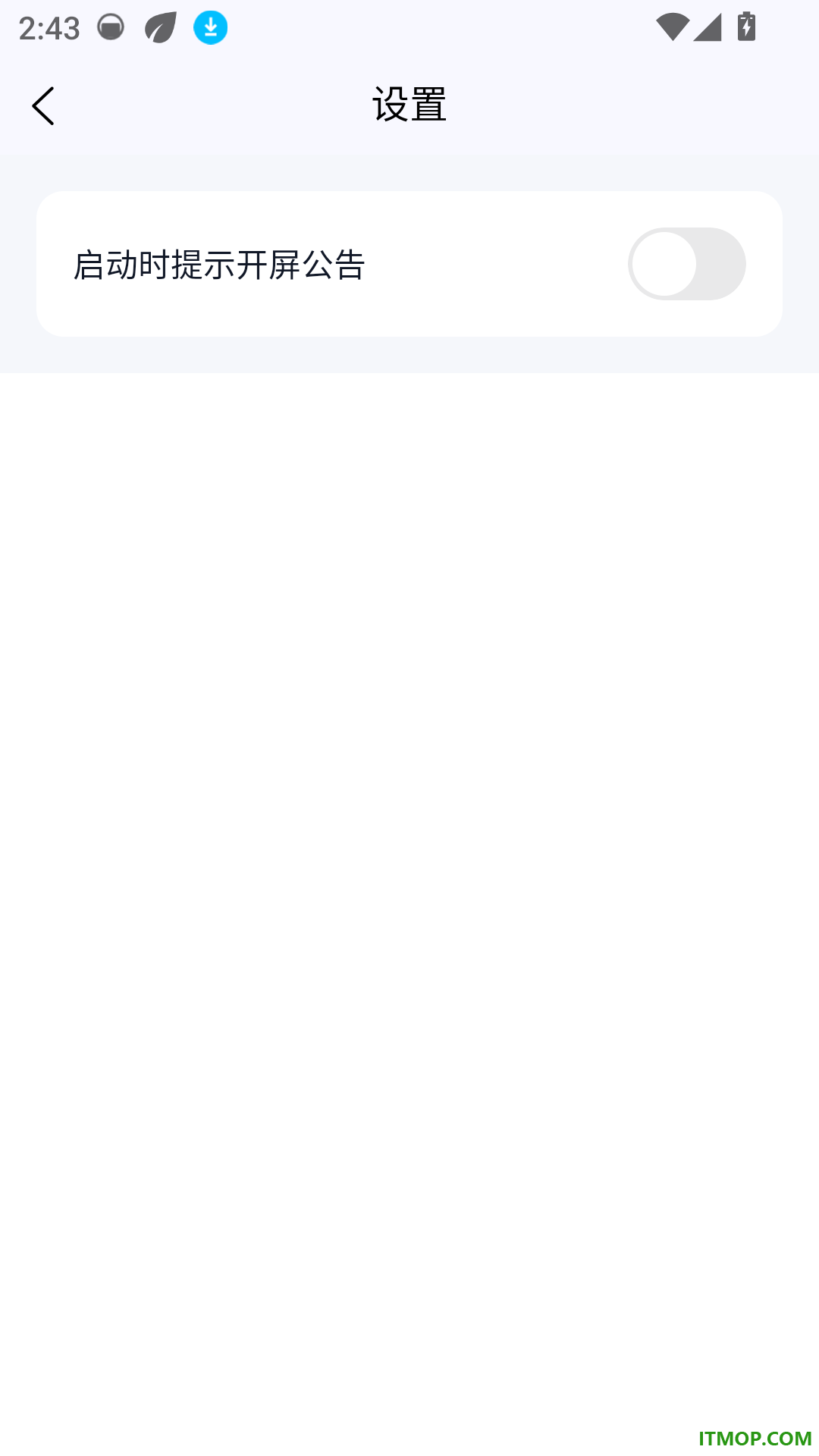Enable the 启动时提示开屏公告 switch

687,264
